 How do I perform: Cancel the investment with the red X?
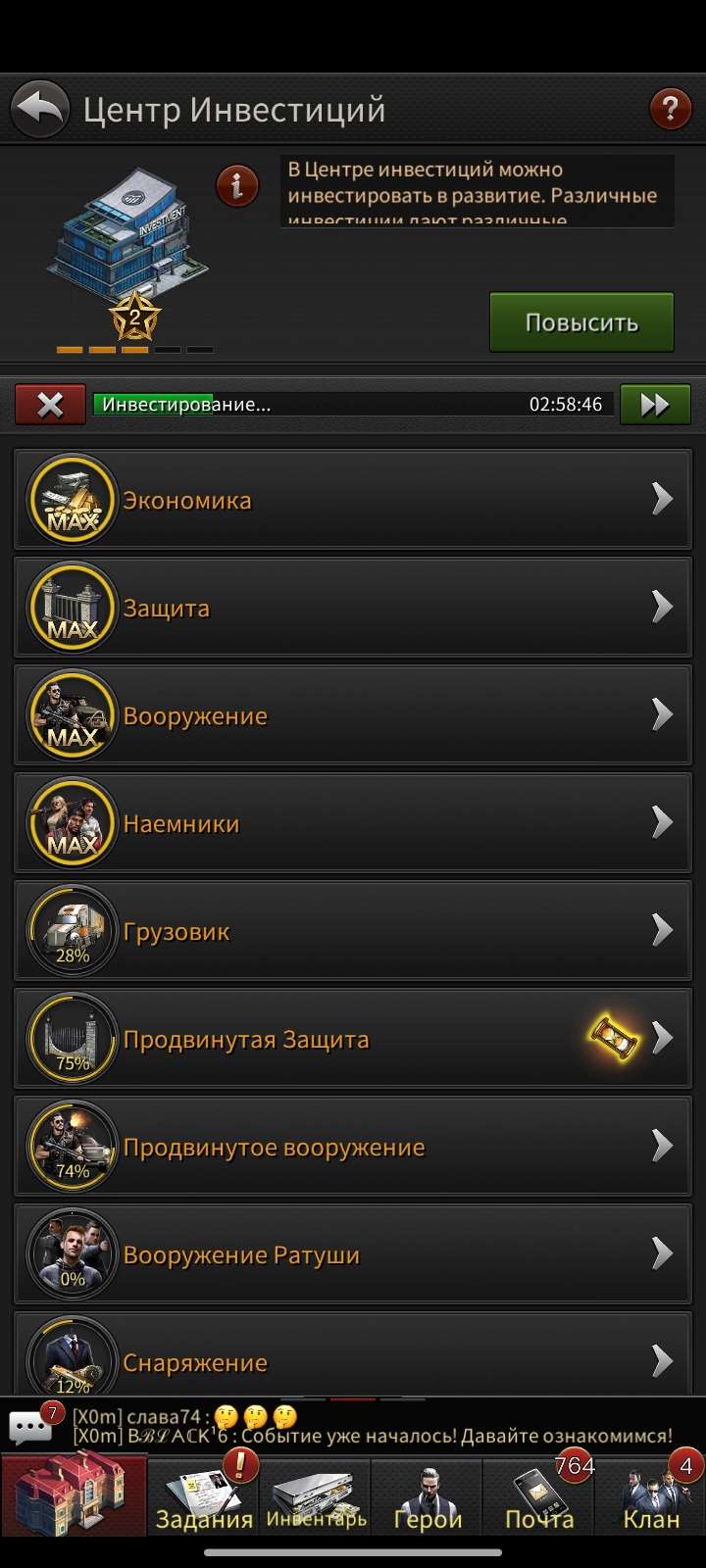coord(51,403)
